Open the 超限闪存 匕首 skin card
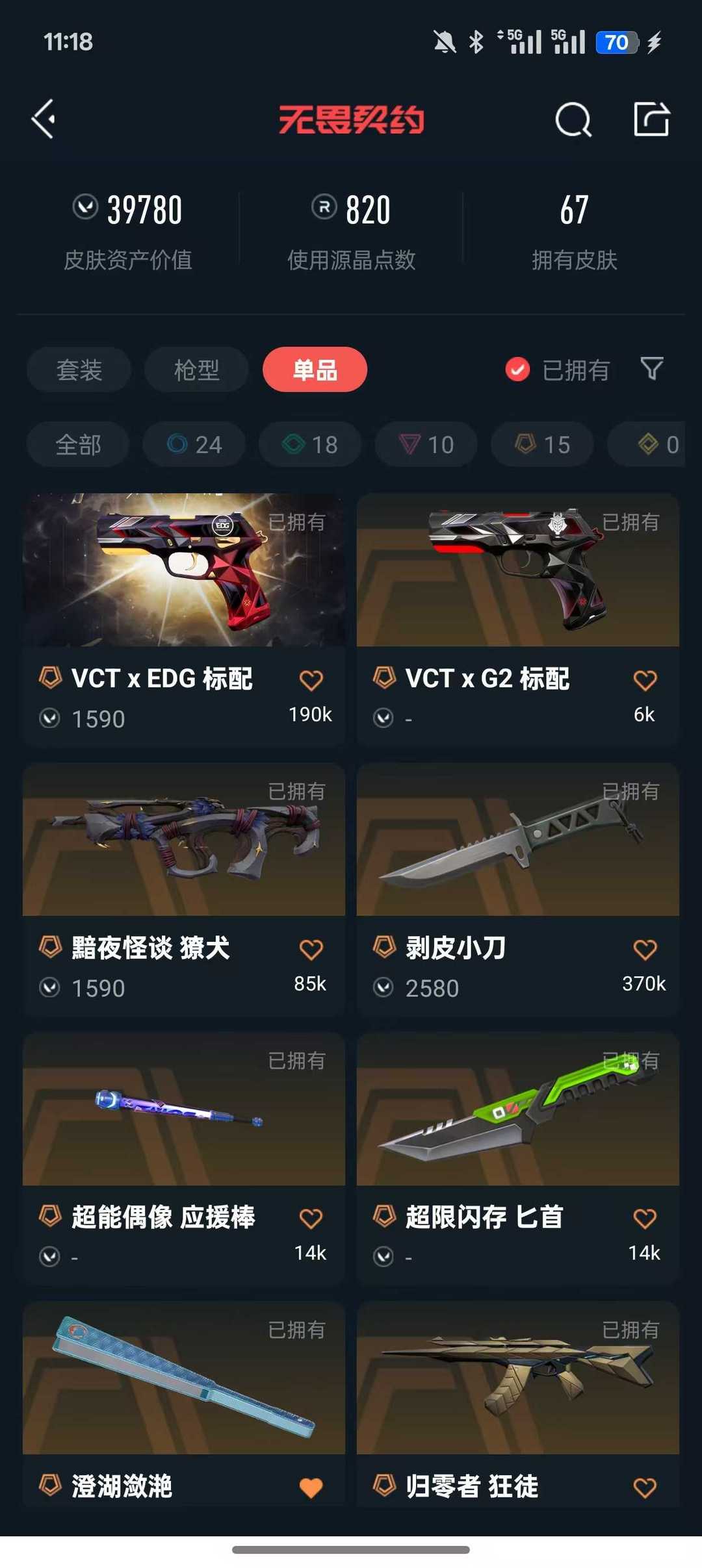The image size is (702, 1568). pos(517,1109)
